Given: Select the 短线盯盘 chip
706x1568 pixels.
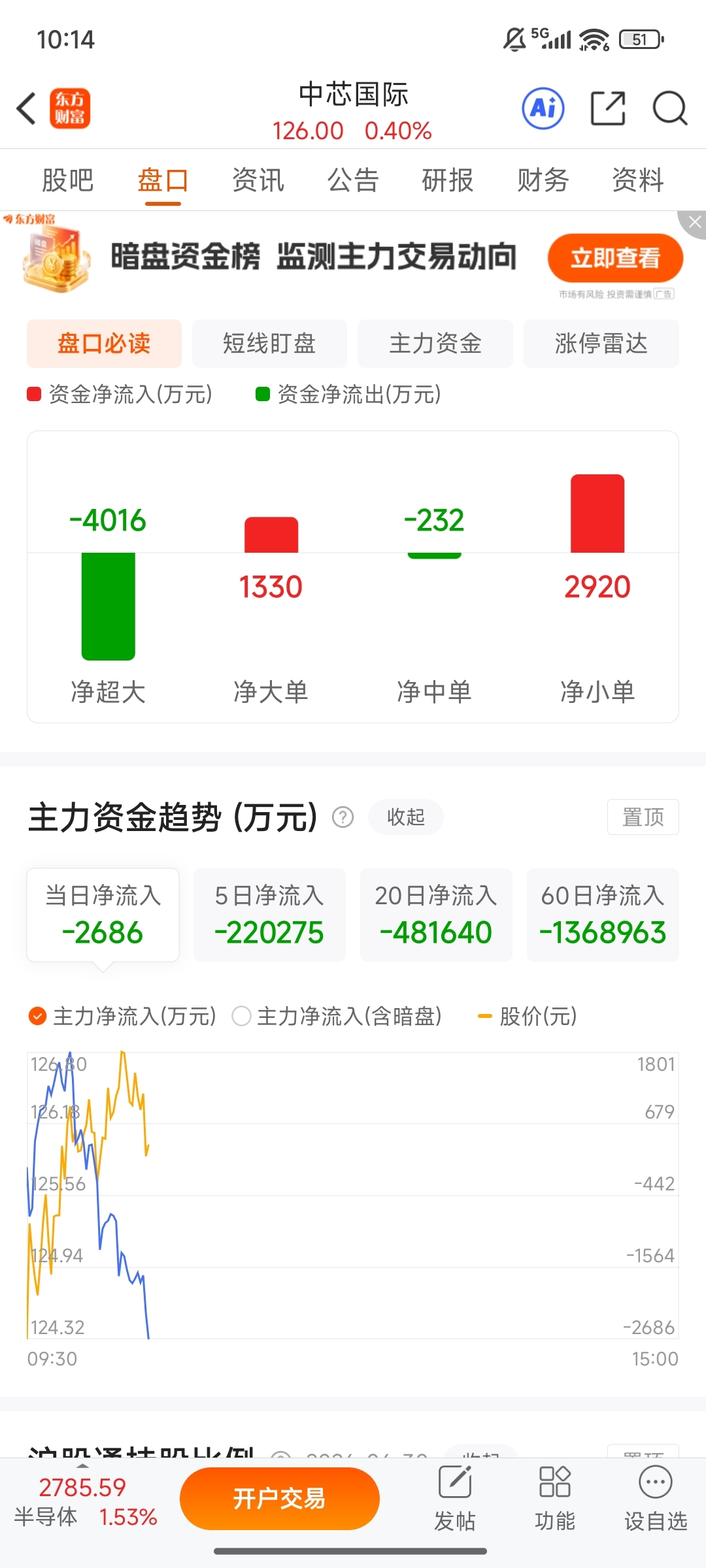Looking at the screenshot, I should pos(269,344).
